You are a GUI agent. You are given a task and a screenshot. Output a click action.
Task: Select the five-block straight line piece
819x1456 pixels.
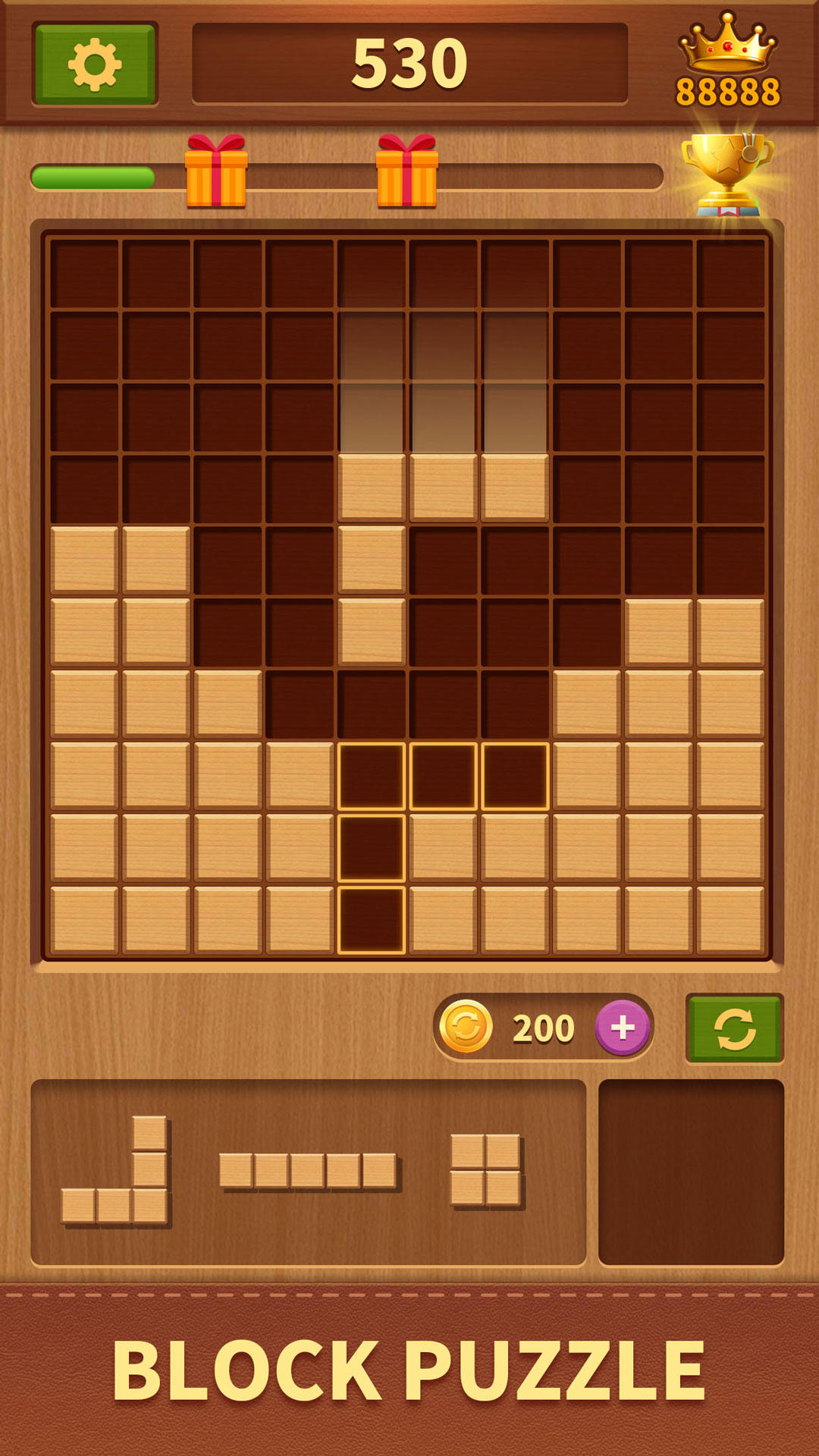309,1172
